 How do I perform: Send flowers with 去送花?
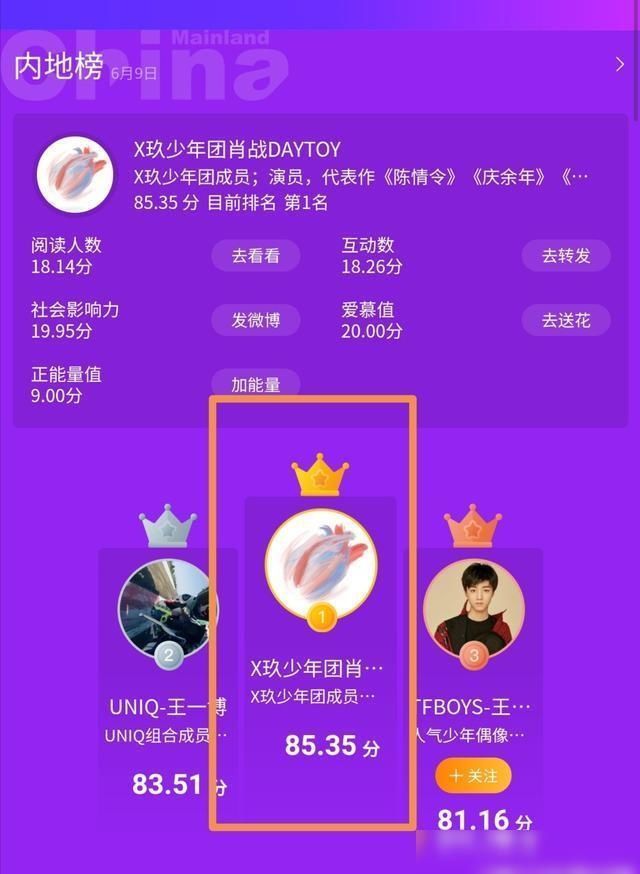pyautogui.click(x=566, y=321)
